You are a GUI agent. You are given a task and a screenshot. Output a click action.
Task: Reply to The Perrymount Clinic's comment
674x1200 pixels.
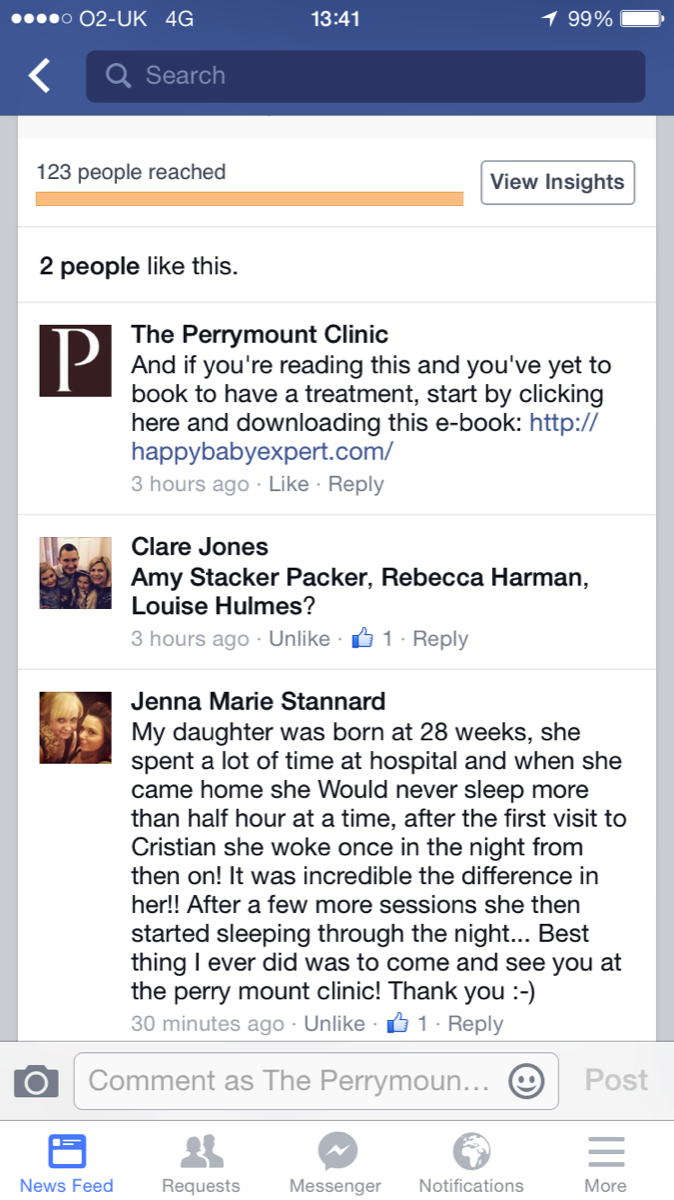(356, 484)
